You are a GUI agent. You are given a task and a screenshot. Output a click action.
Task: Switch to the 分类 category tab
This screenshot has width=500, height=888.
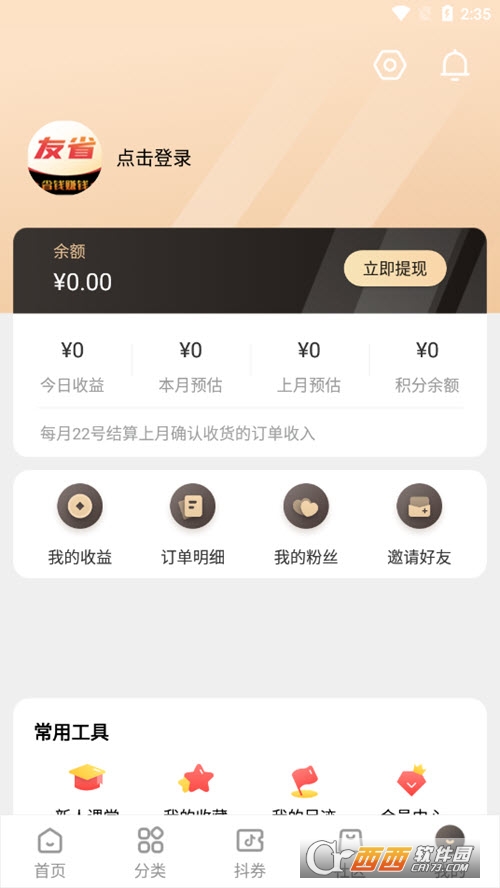point(150,853)
